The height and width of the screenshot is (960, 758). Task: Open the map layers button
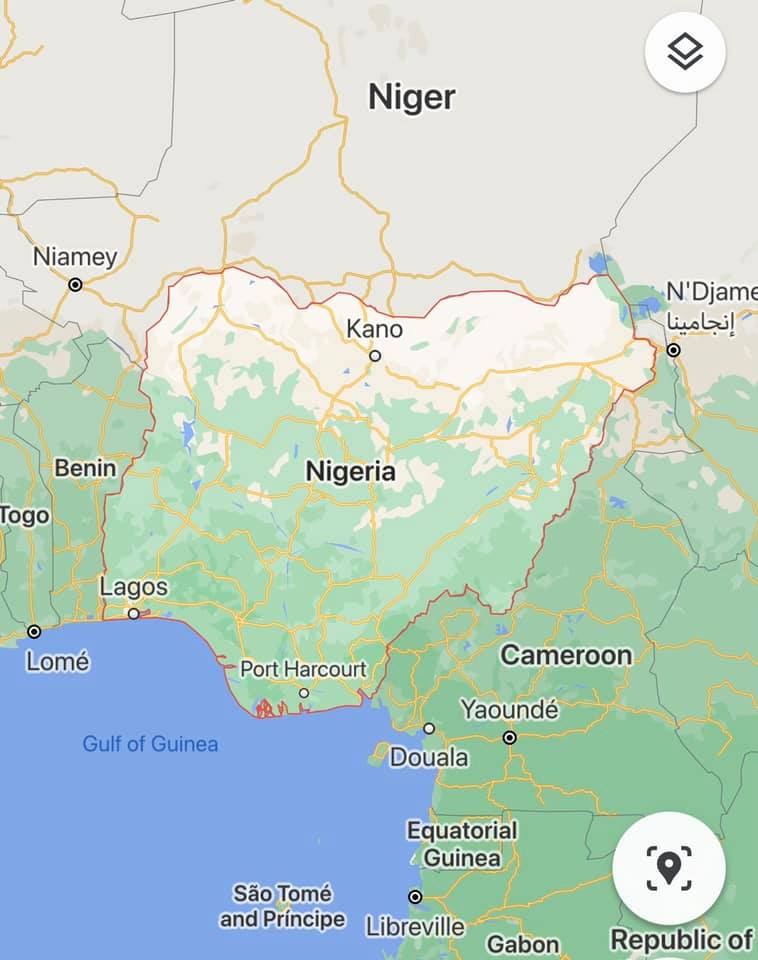click(x=685, y=52)
